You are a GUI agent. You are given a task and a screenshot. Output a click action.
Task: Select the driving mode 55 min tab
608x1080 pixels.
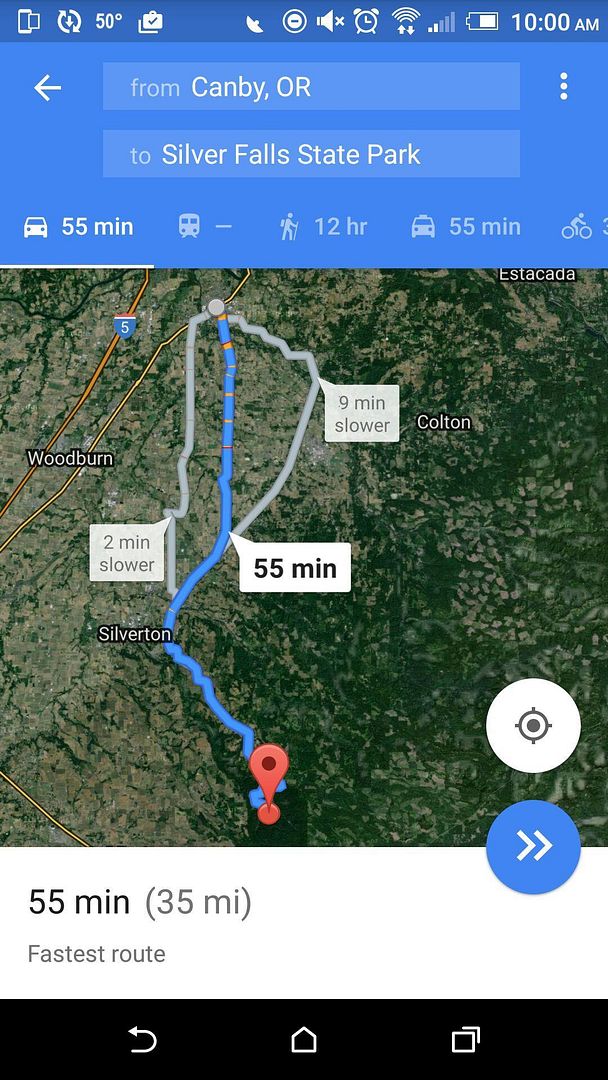[x=78, y=227]
